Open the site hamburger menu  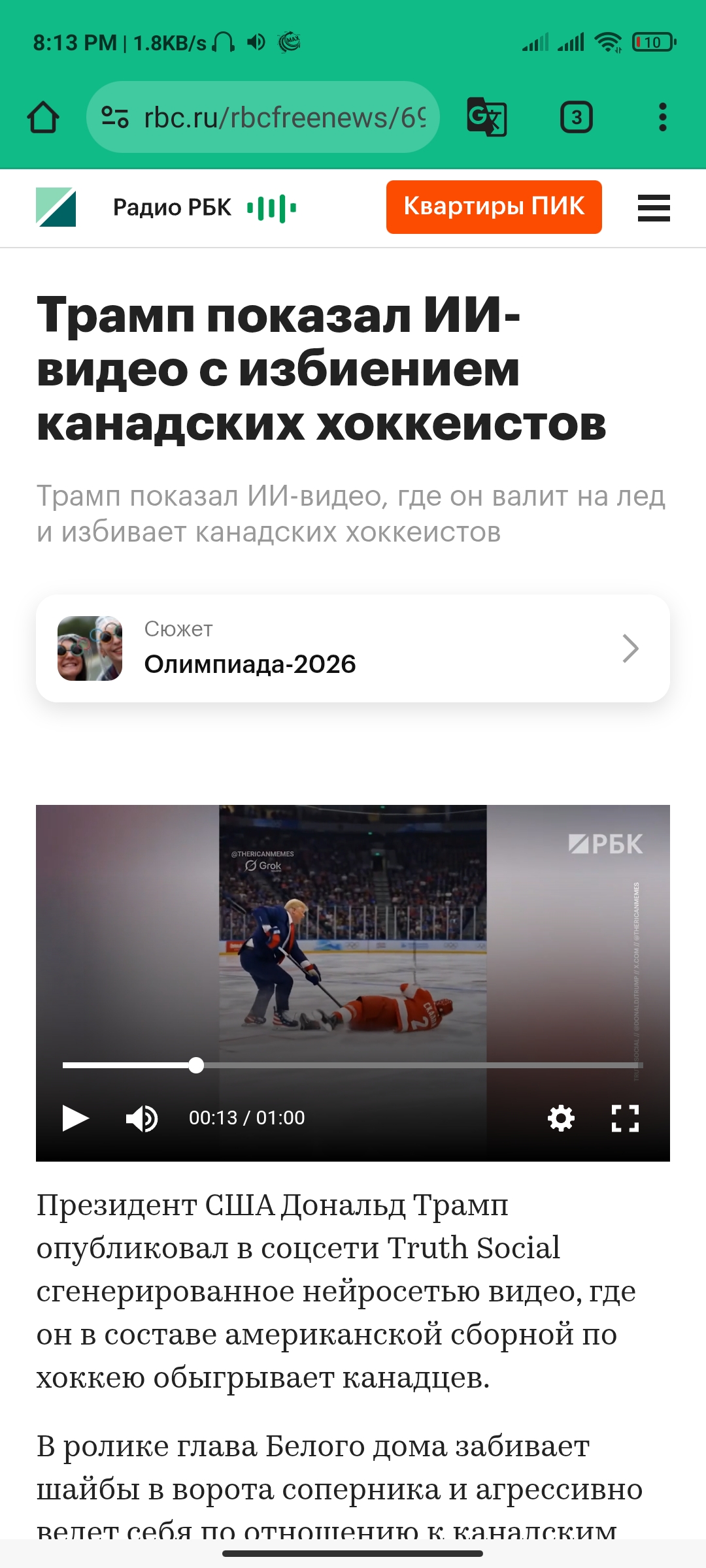click(x=654, y=208)
